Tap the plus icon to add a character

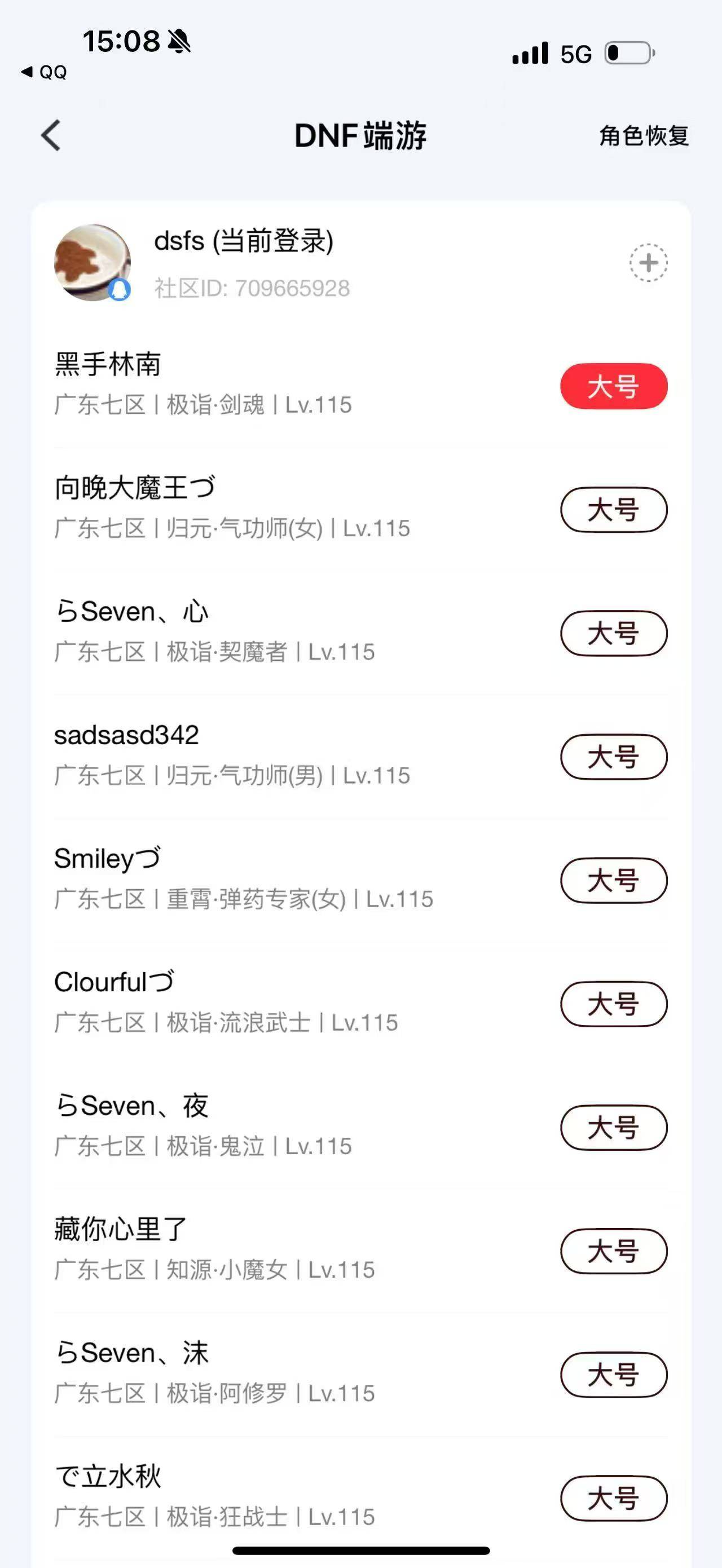coord(648,261)
